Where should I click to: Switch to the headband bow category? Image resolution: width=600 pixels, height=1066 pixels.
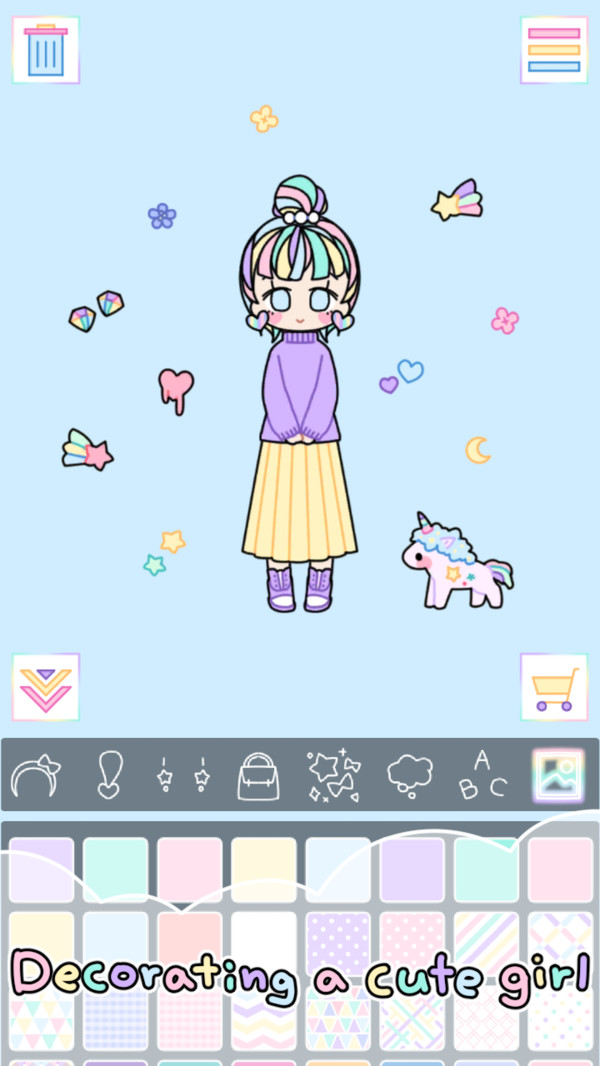tap(36, 776)
